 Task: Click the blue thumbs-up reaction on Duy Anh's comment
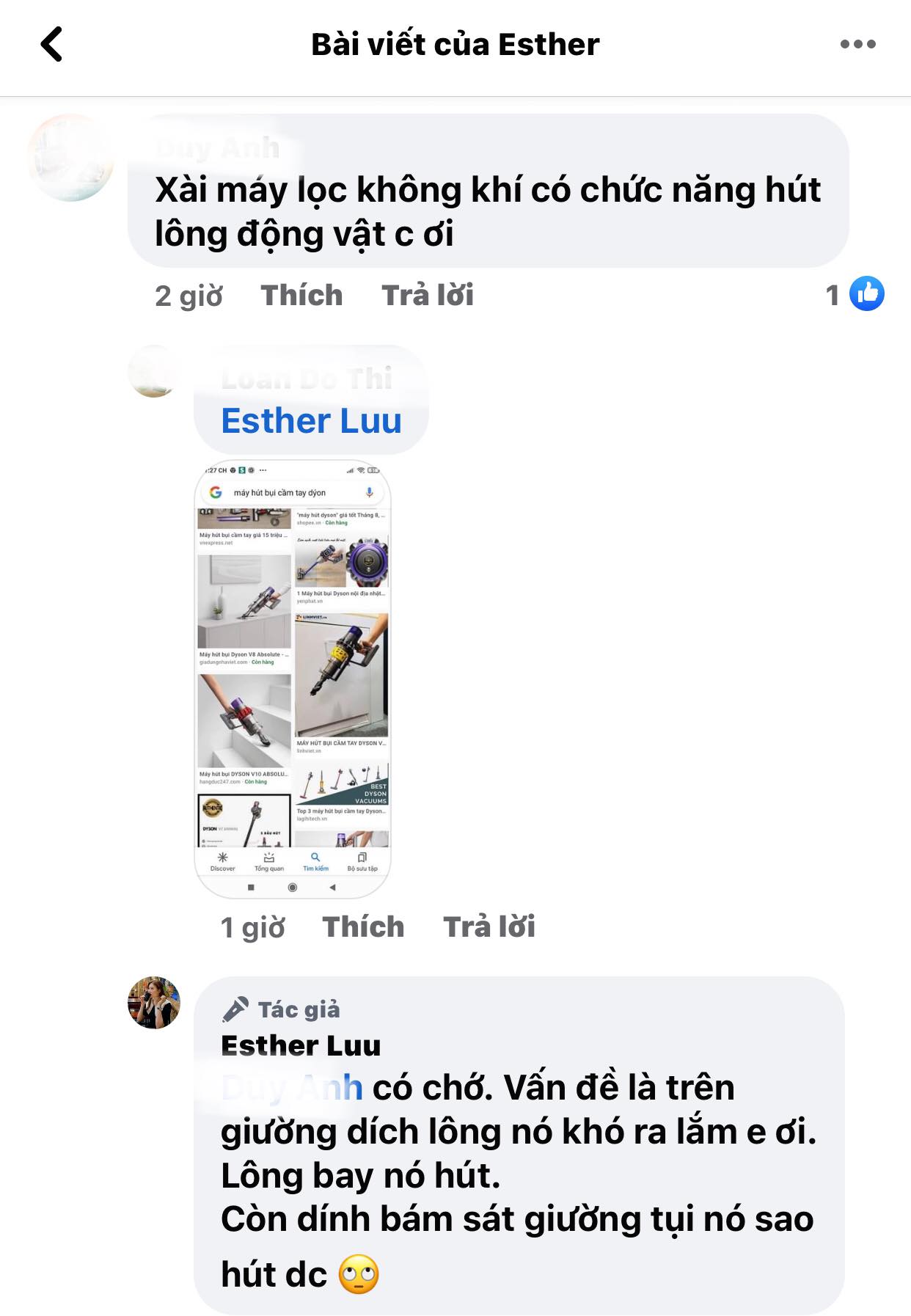(866, 293)
